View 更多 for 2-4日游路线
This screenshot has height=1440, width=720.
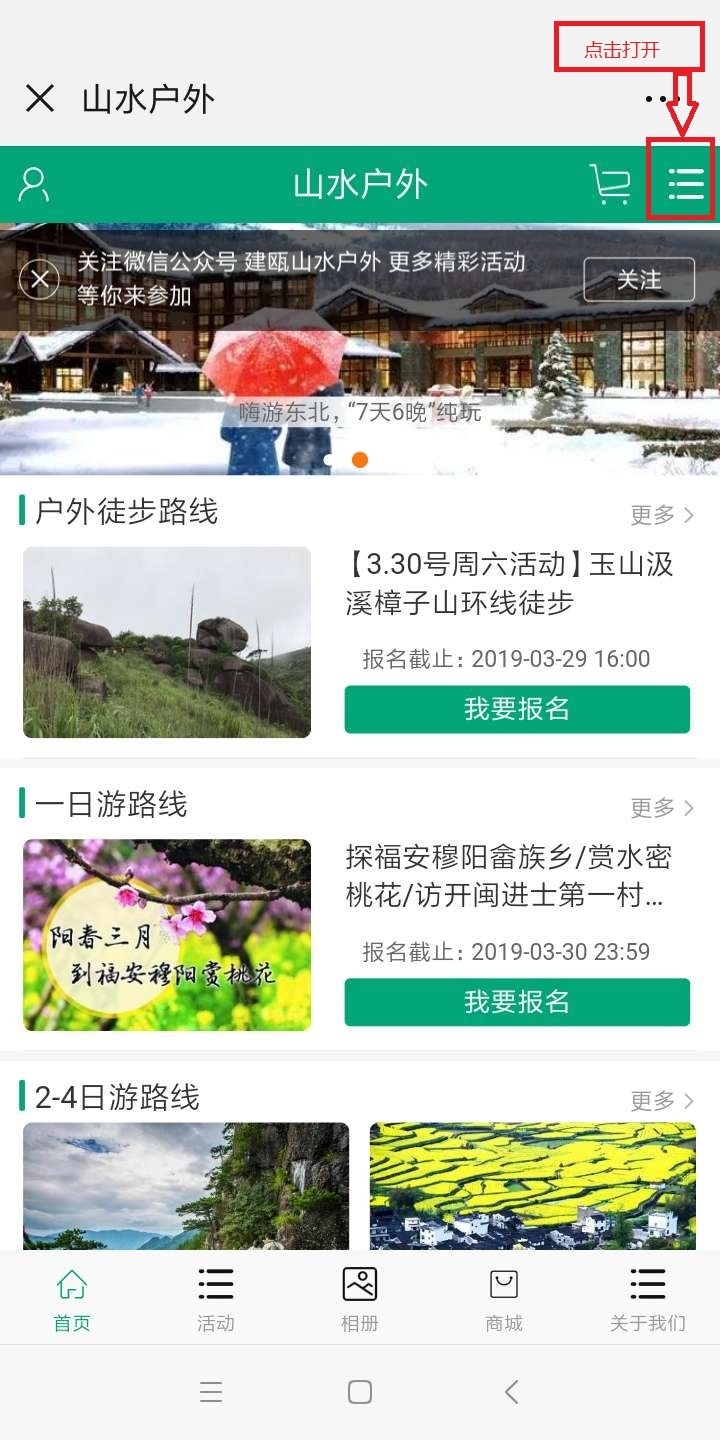coord(661,1101)
